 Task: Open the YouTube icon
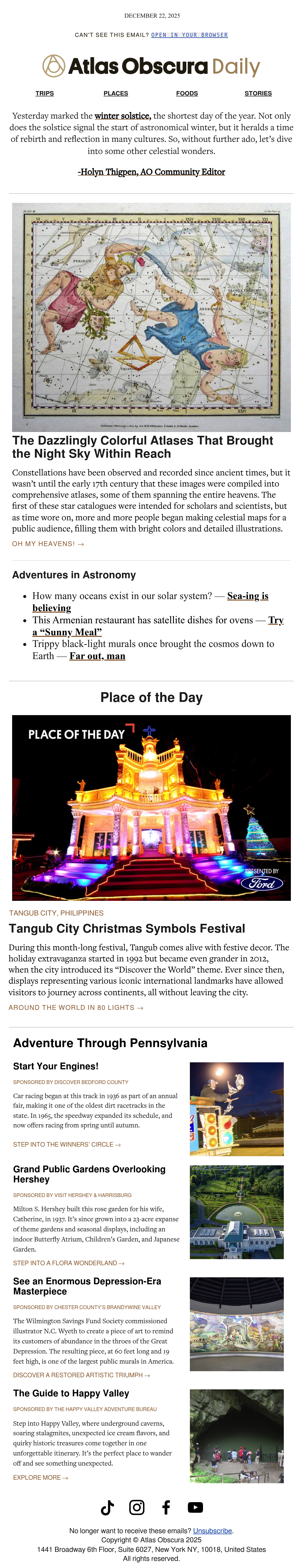tap(195, 1507)
